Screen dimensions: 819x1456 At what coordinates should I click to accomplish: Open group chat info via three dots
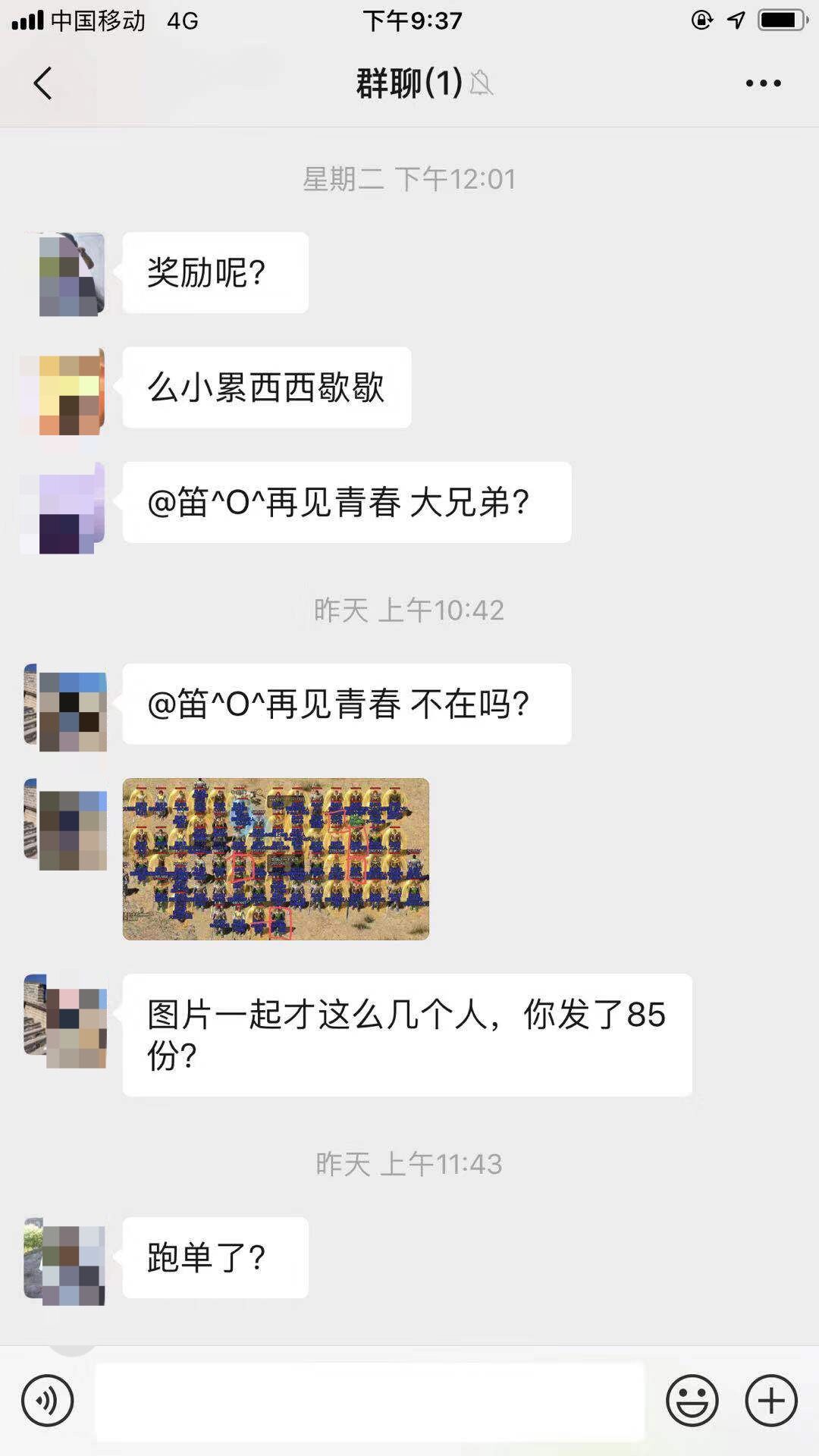click(x=762, y=83)
